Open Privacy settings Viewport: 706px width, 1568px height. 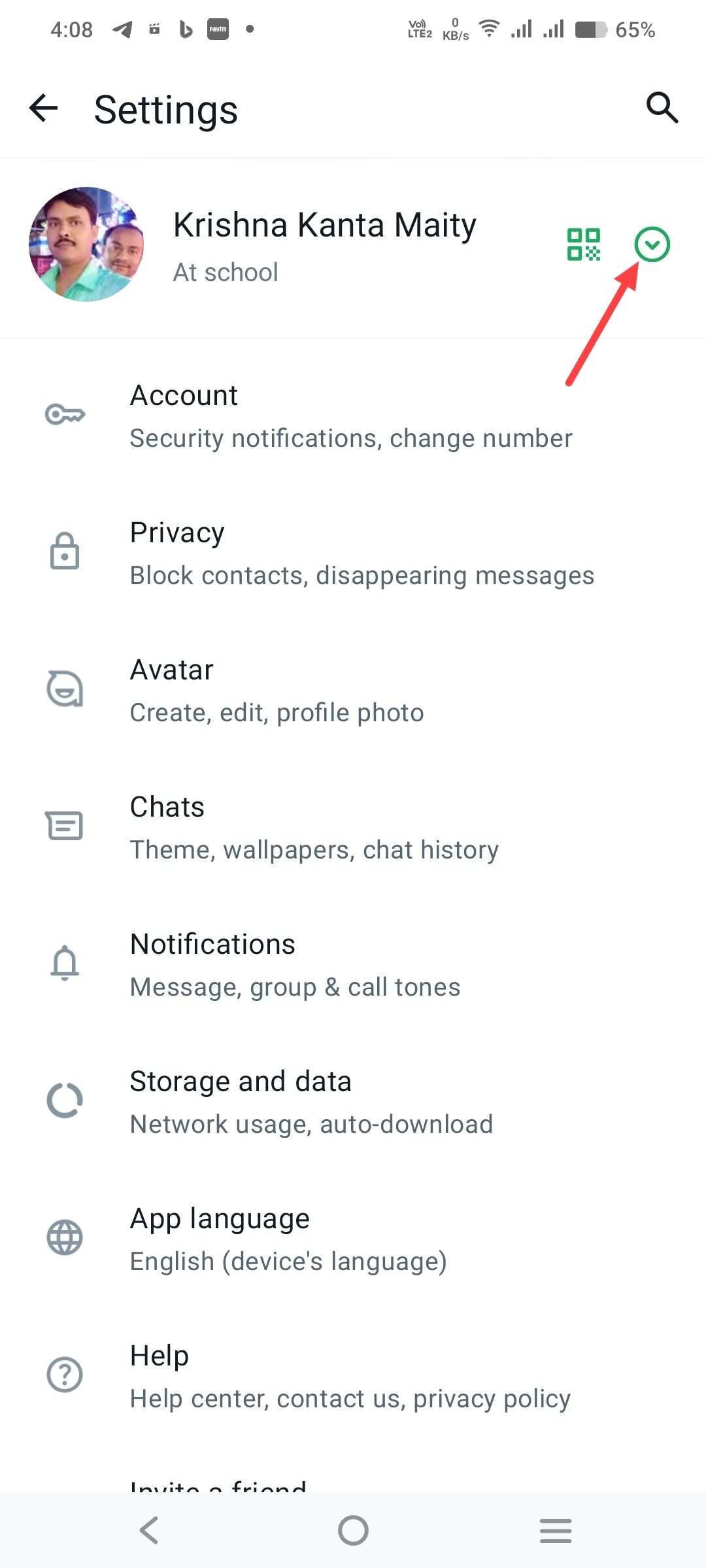pos(353,553)
